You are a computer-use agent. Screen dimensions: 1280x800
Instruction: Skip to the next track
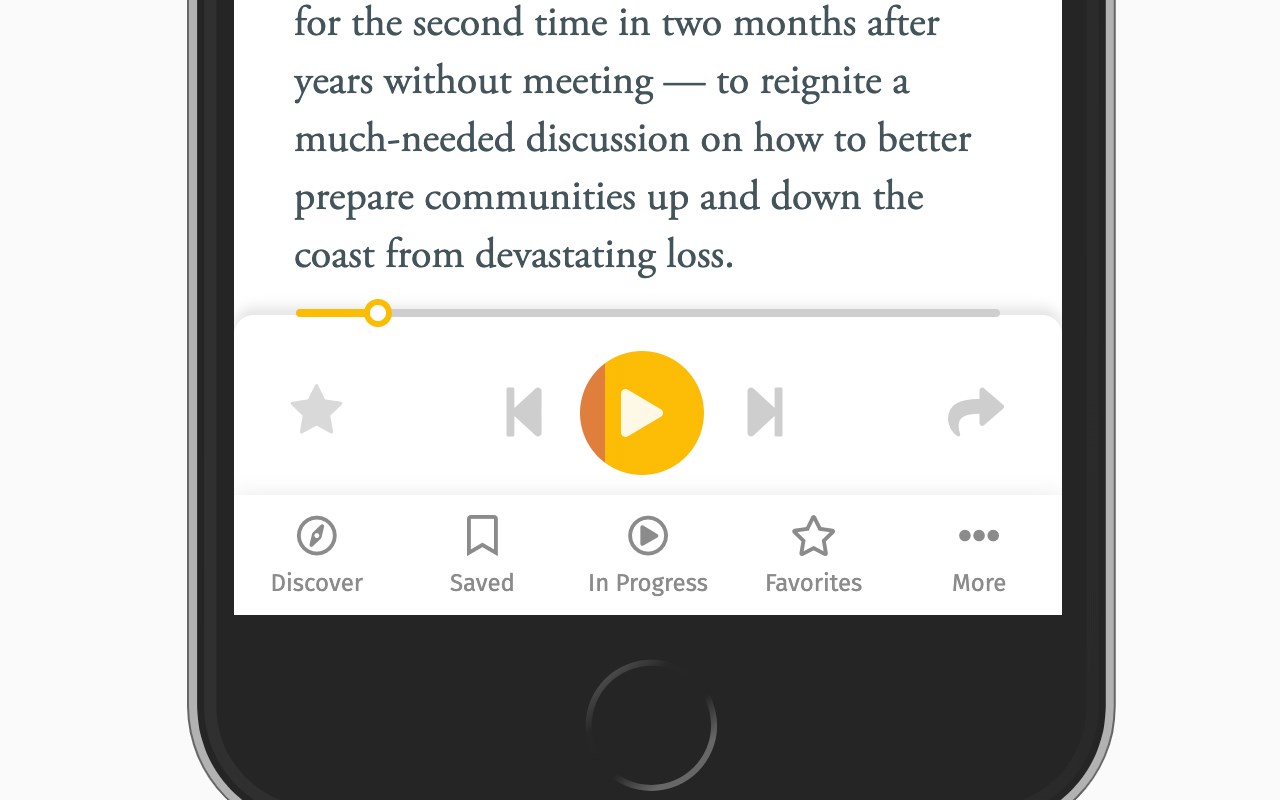pos(765,412)
